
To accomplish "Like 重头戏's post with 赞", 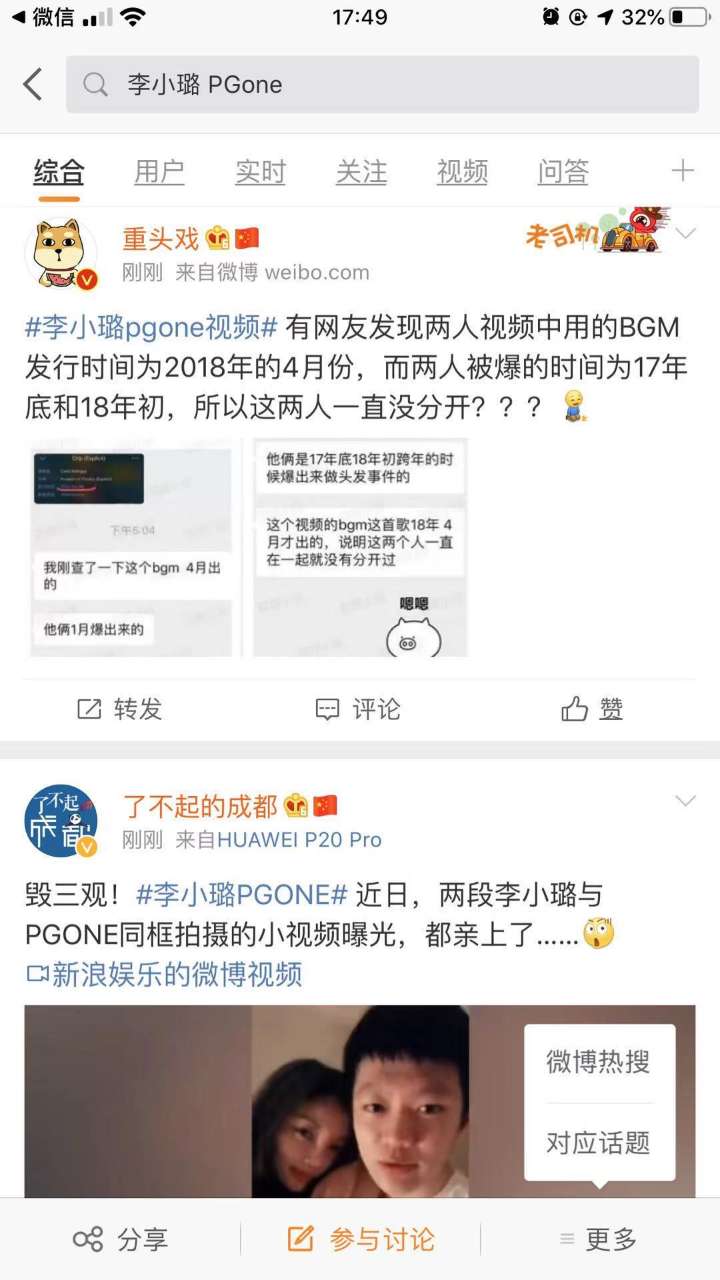I will pos(592,709).
